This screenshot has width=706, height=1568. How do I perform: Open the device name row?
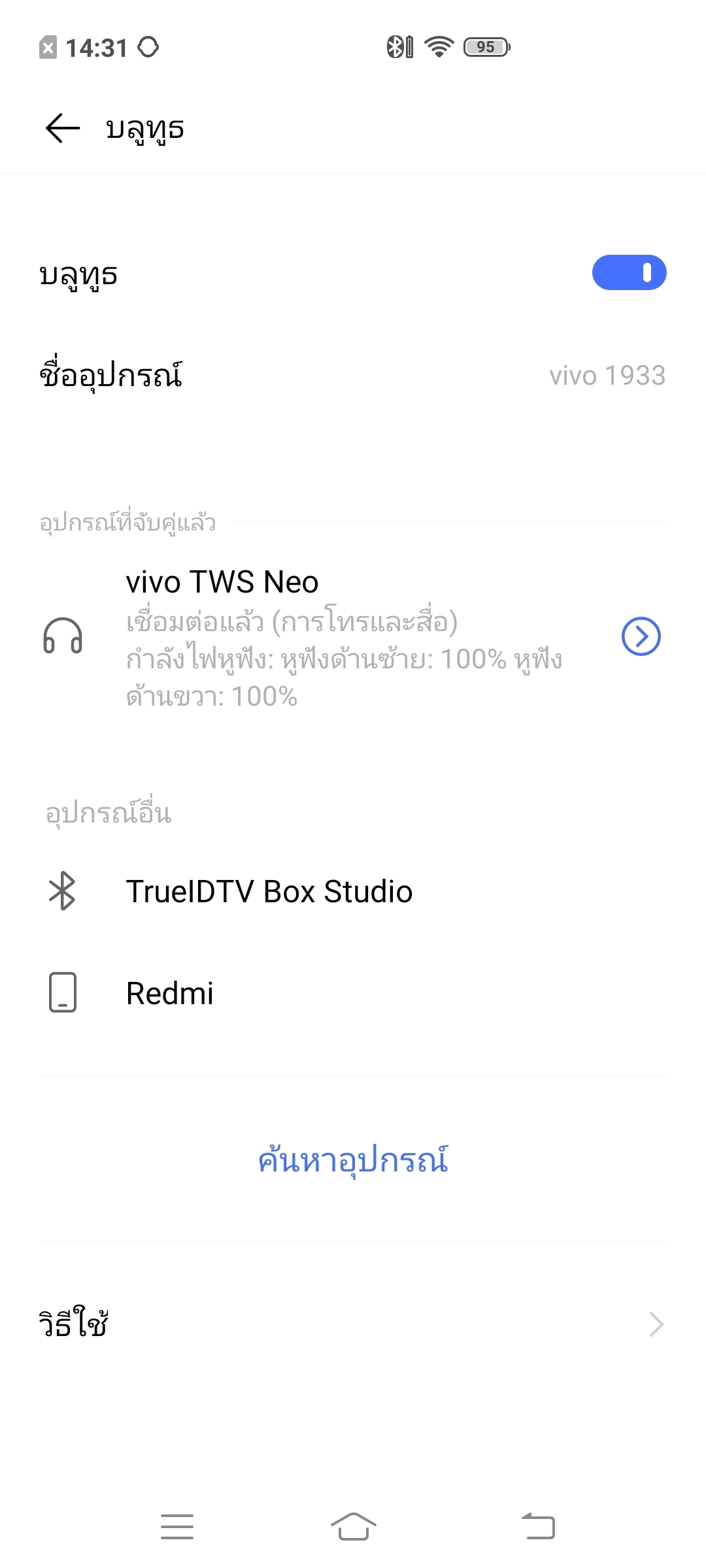point(353,375)
